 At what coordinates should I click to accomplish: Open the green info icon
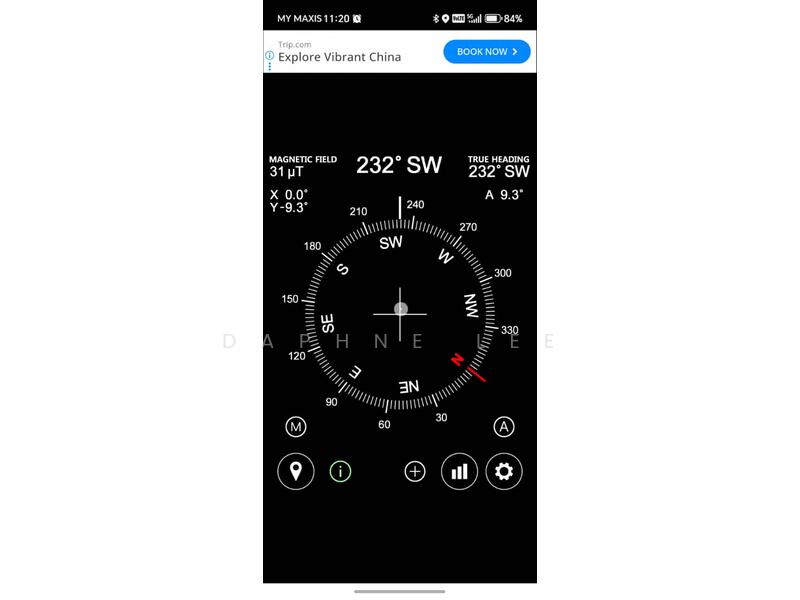340,471
